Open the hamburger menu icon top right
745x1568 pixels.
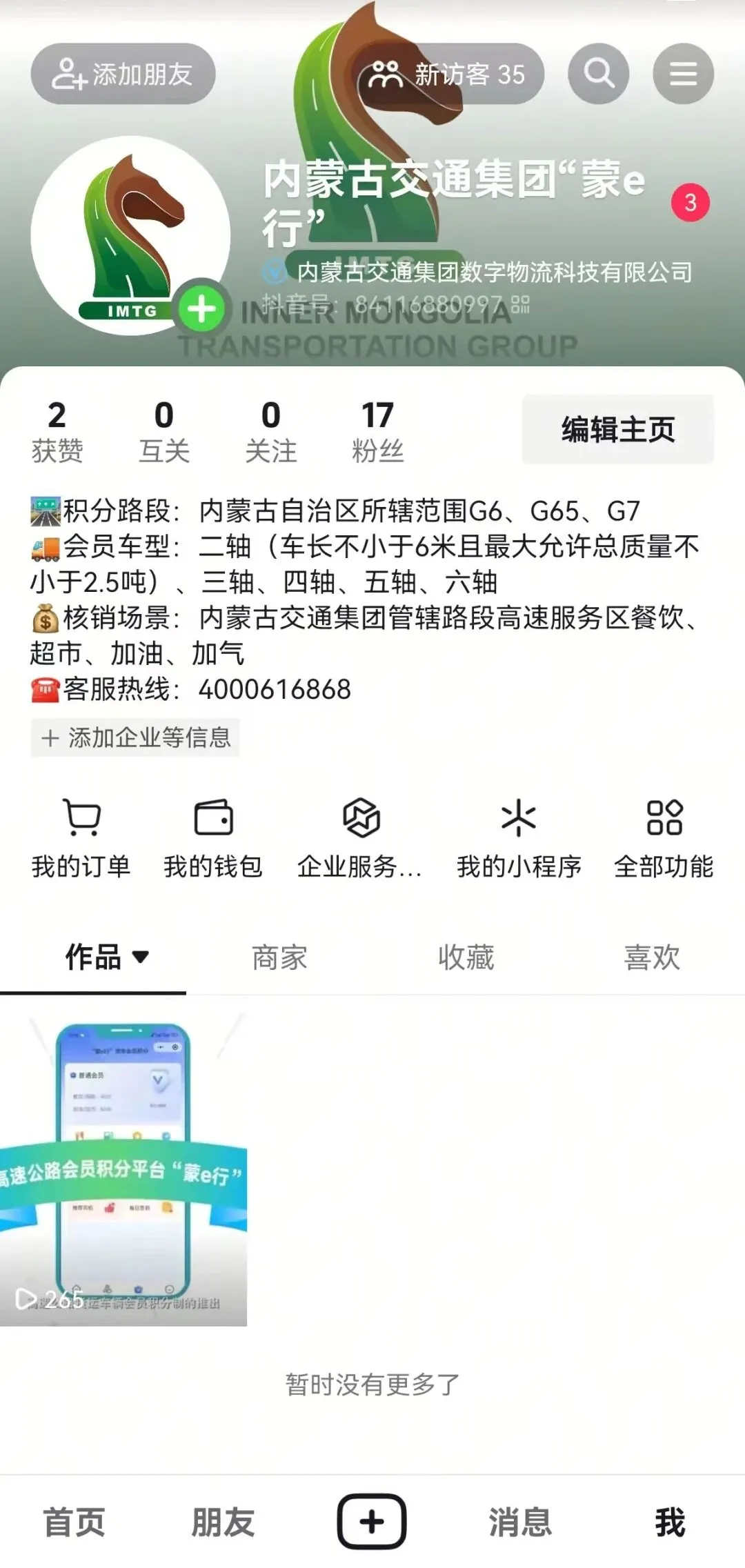(x=683, y=75)
